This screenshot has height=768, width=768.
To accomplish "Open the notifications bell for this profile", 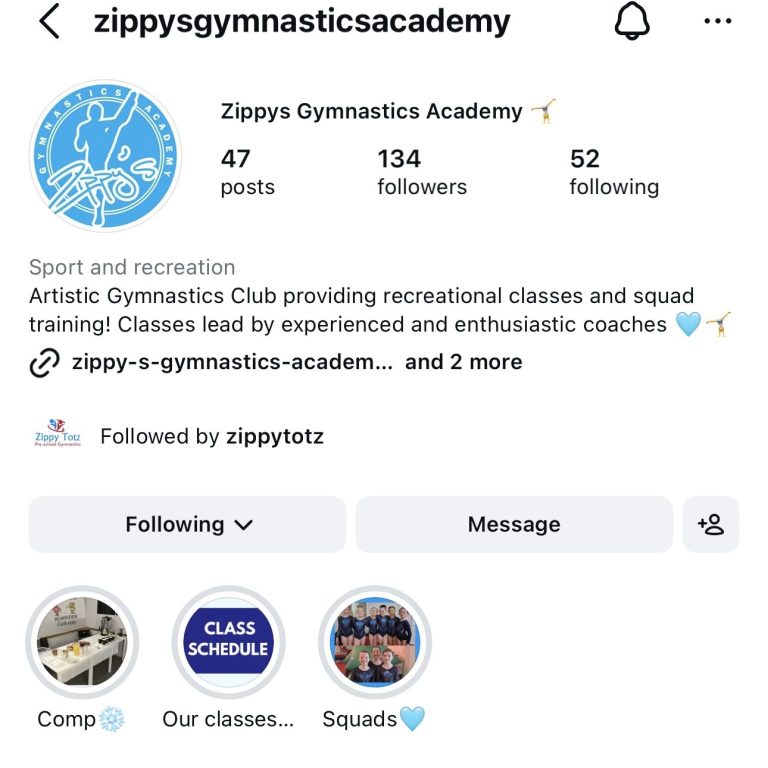I will point(632,22).
